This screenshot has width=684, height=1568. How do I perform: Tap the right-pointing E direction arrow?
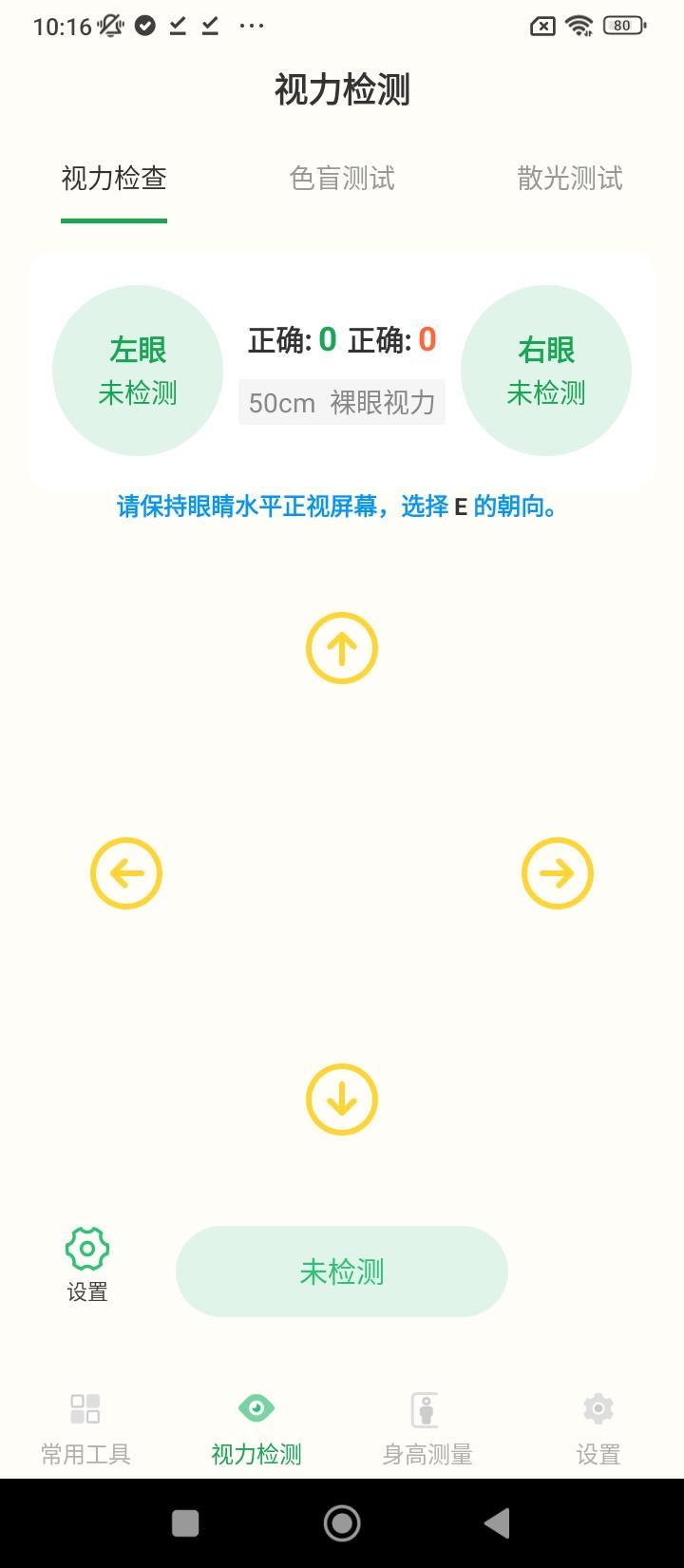(558, 872)
